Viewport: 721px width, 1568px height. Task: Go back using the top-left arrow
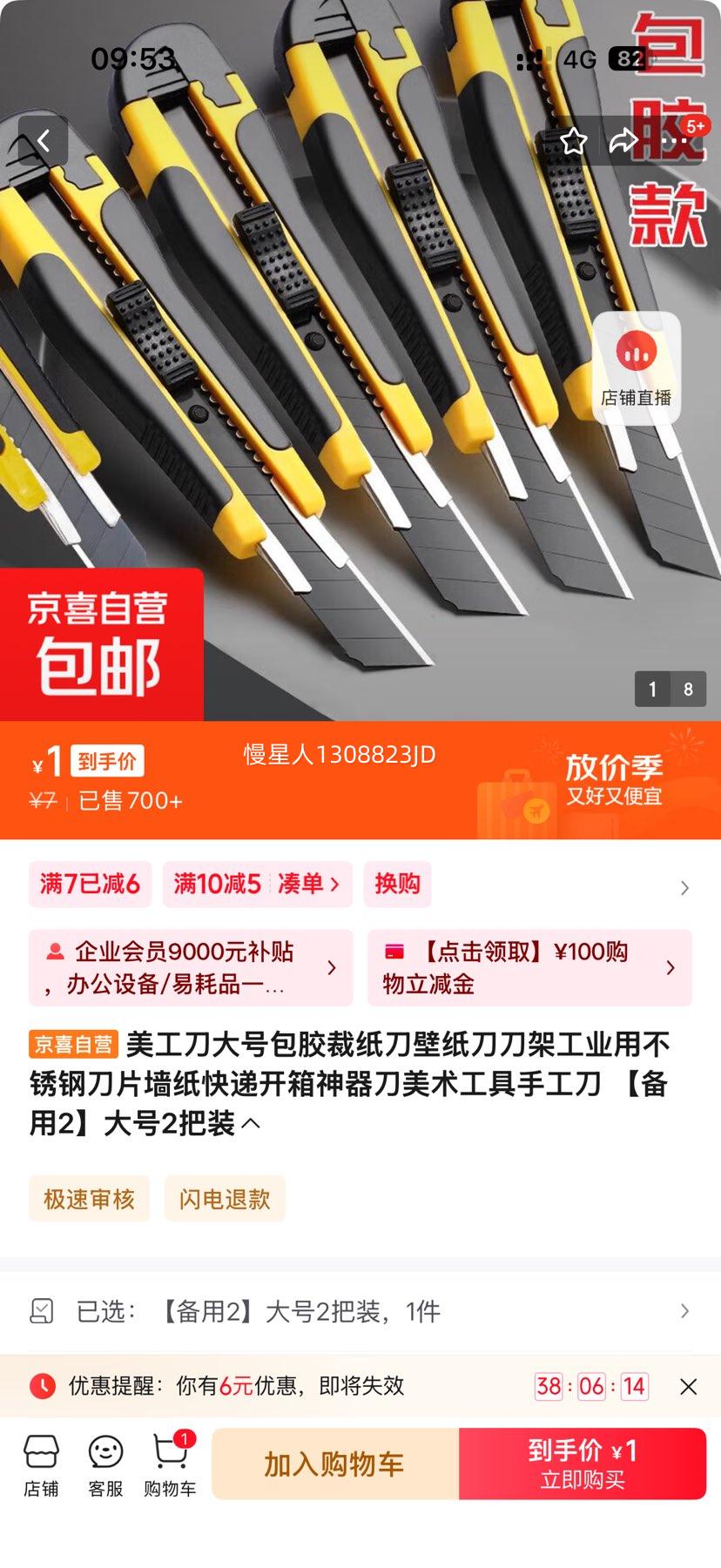coord(44,140)
